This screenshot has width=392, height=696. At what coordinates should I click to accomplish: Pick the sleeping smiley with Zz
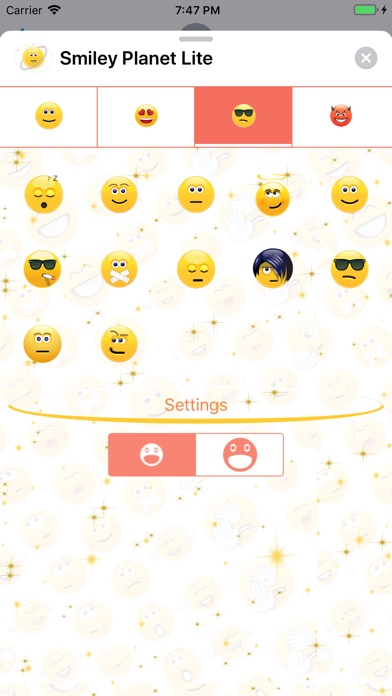44,194
